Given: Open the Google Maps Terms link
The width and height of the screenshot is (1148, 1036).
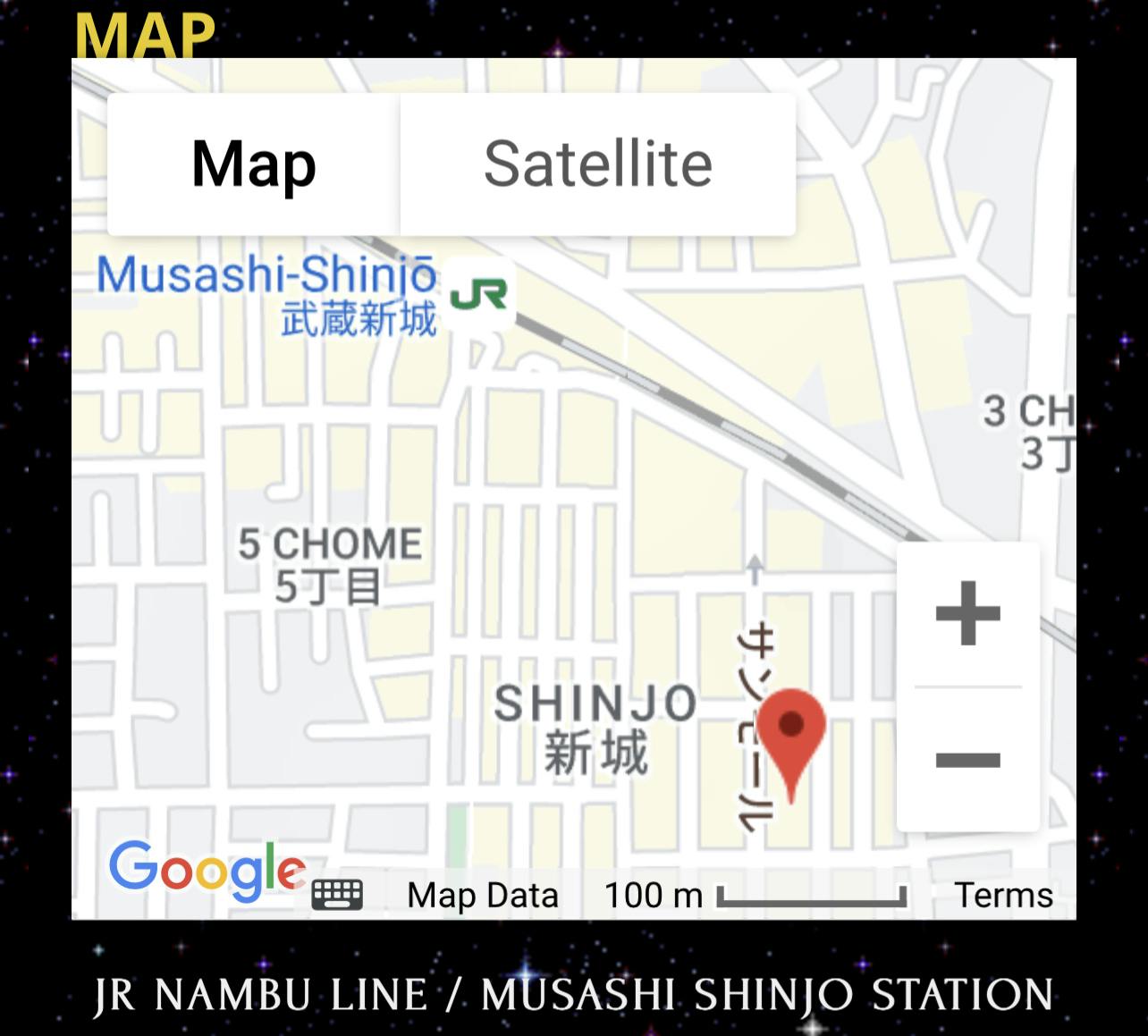Looking at the screenshot, I should pos(1003,895).
